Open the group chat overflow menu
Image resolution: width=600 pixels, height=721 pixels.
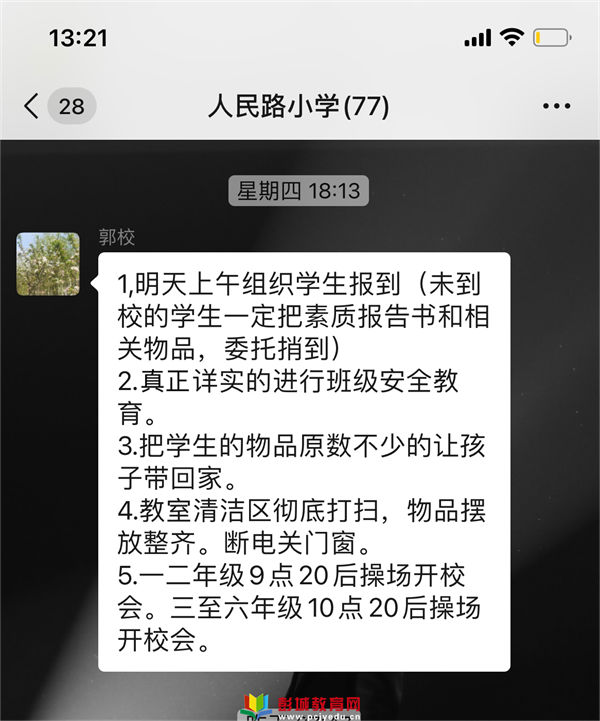point(556,106)
